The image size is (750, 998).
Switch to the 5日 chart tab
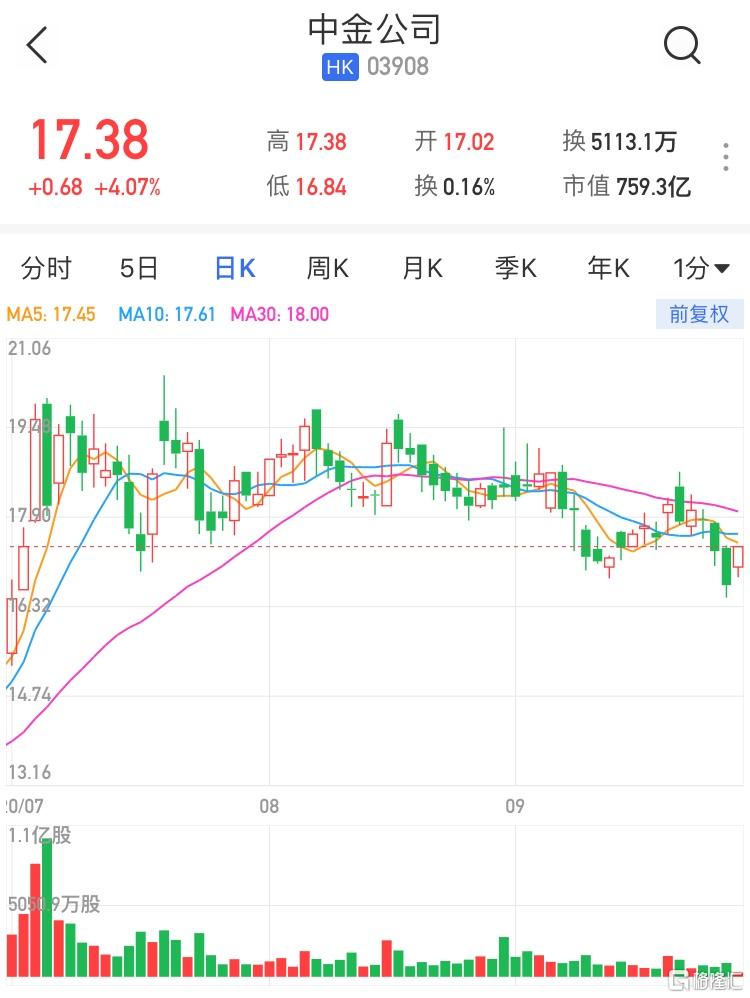click(x=139, y=268)
